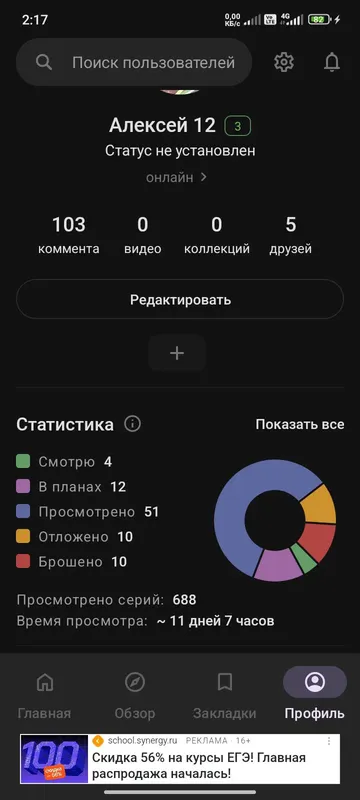The height and width of the screenshot is (800, 360).
Task: Tap the user search field
Action: click(x=134, y=62)
